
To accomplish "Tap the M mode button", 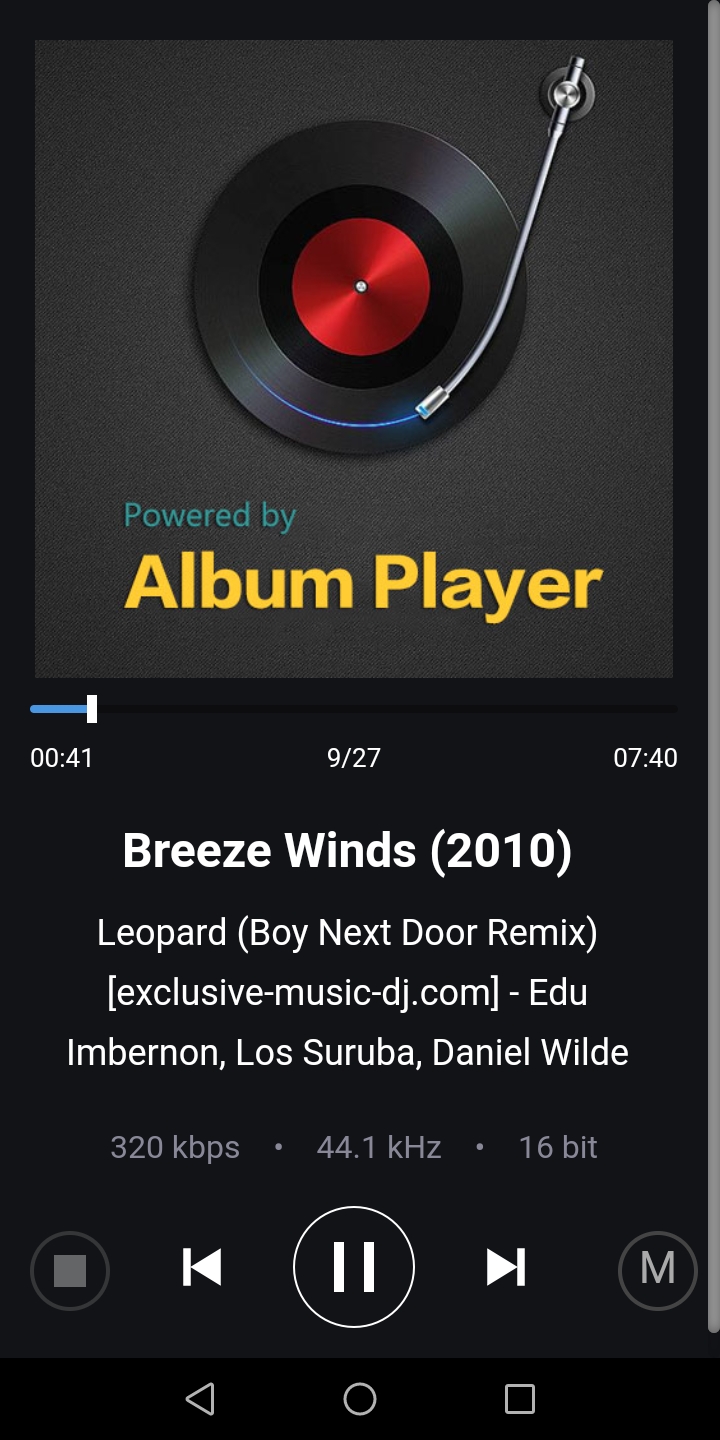I will point(657,1270).
